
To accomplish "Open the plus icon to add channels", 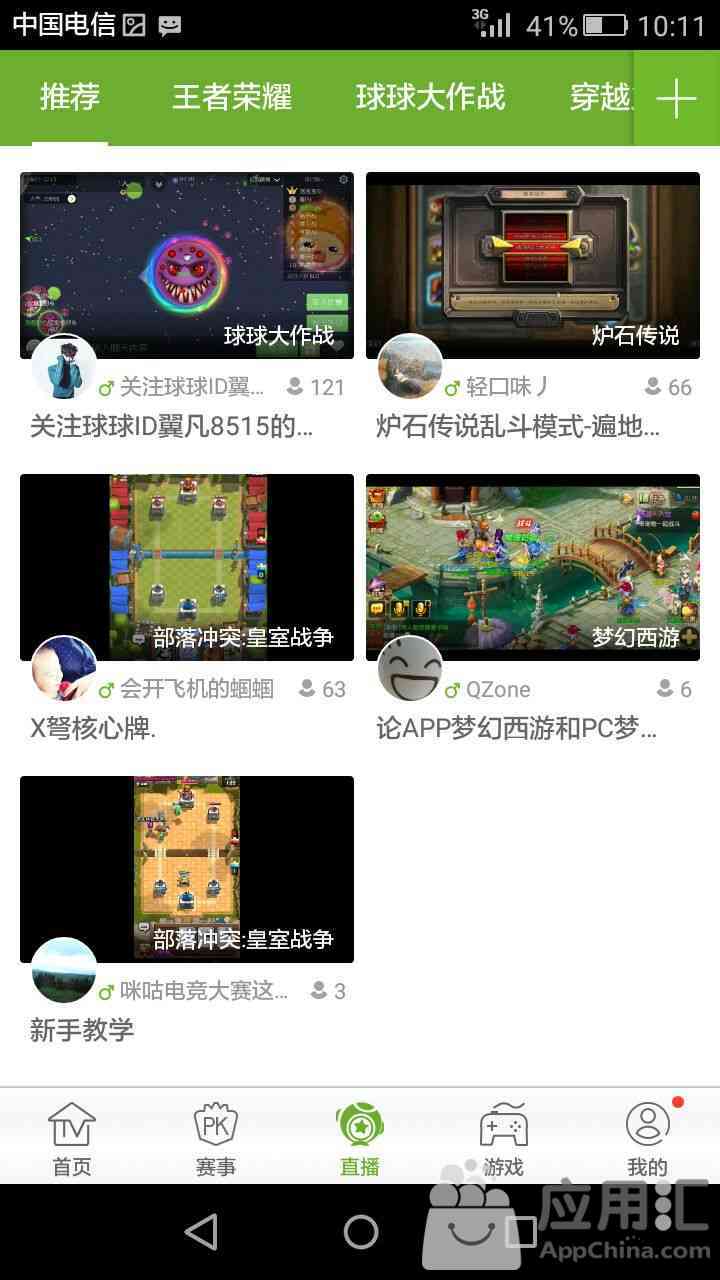I will click(x=676, y=98).
